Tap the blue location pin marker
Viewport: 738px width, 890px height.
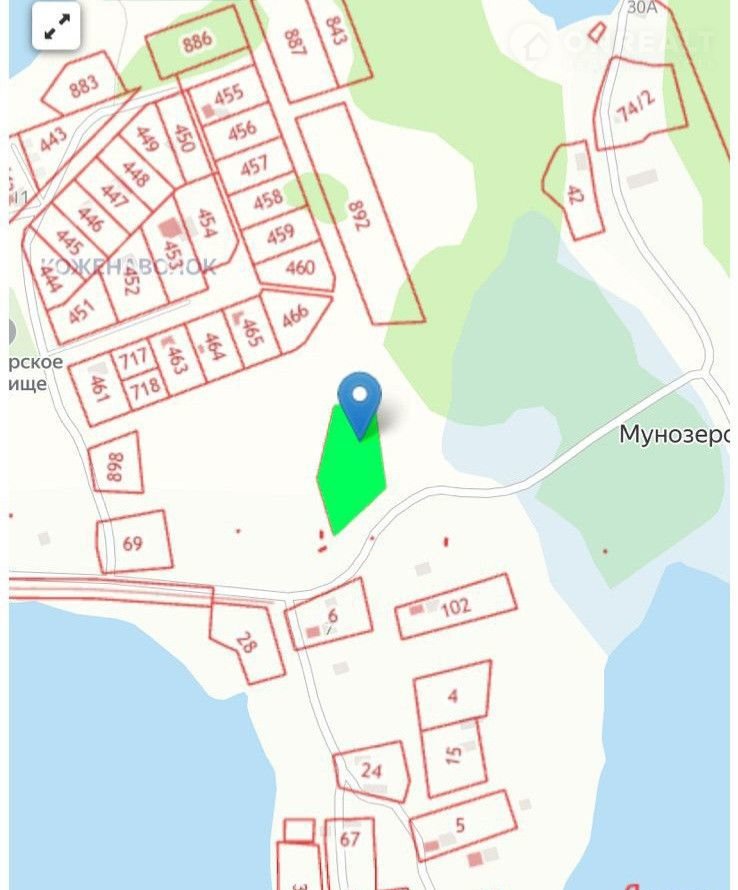(x=359, y=400)
